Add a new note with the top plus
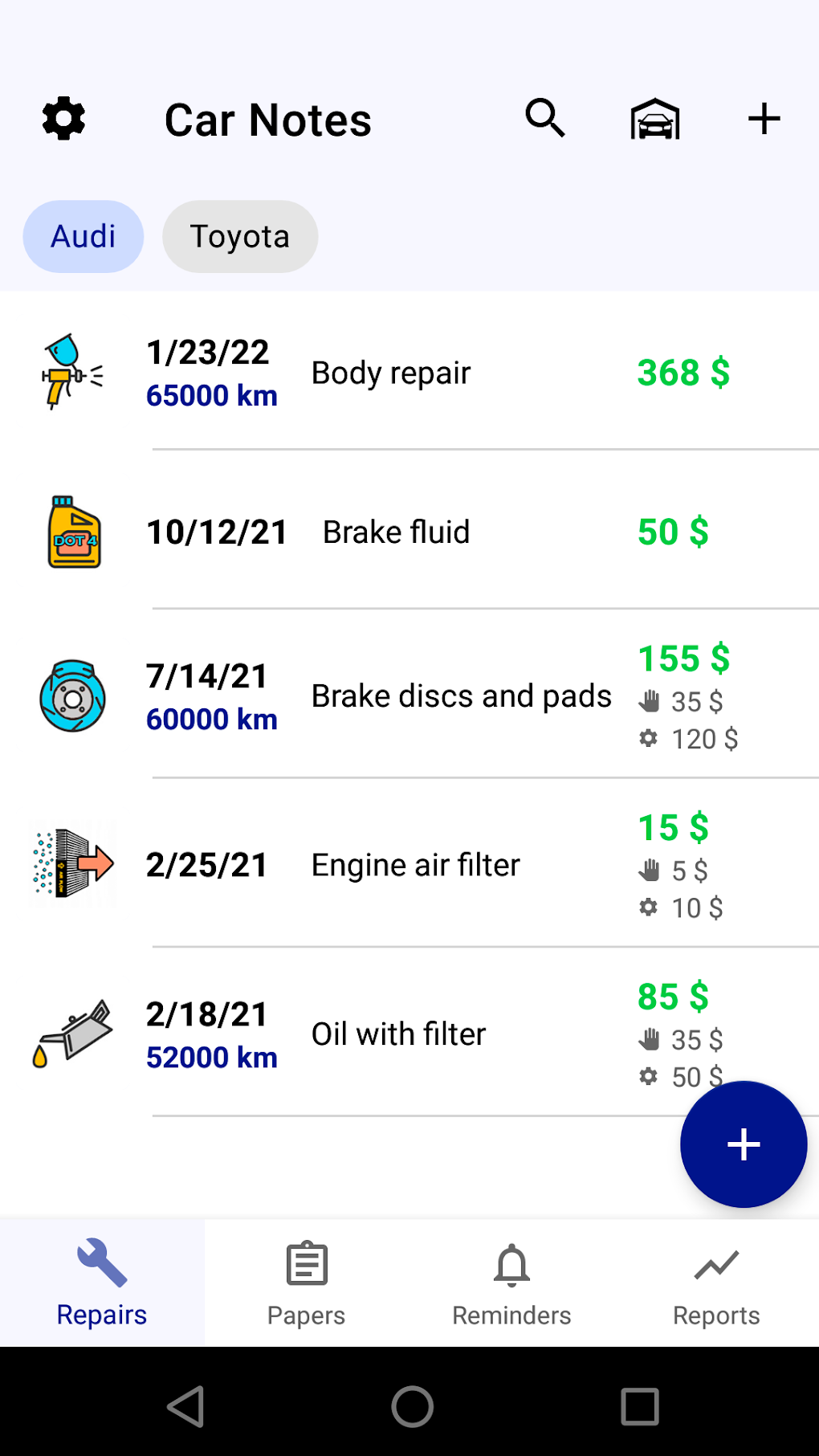The height and width of the screenshot is (1456, 819). click(x=764, y=118)
